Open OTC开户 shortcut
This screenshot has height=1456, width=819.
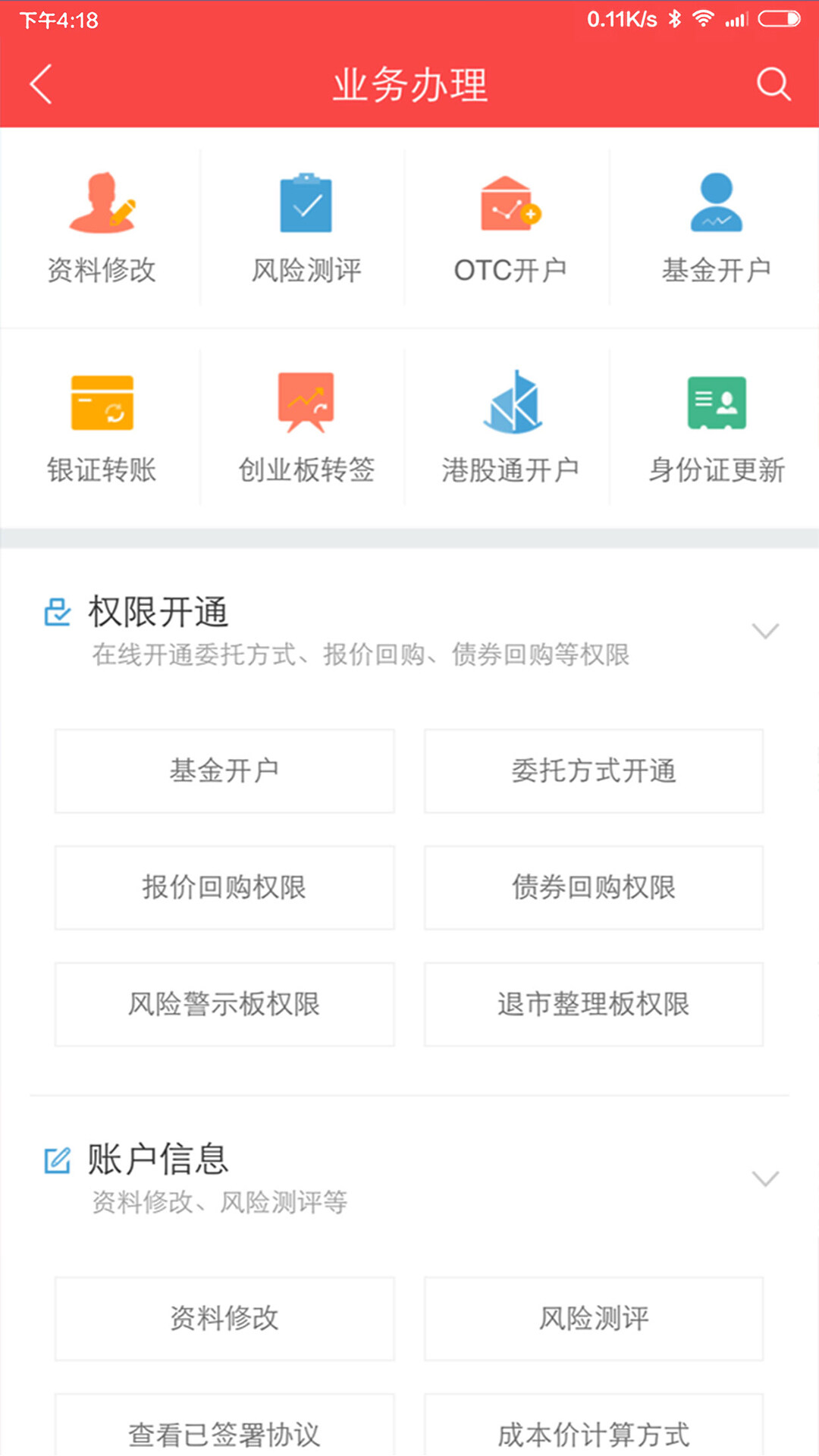(x=511, y=227)
